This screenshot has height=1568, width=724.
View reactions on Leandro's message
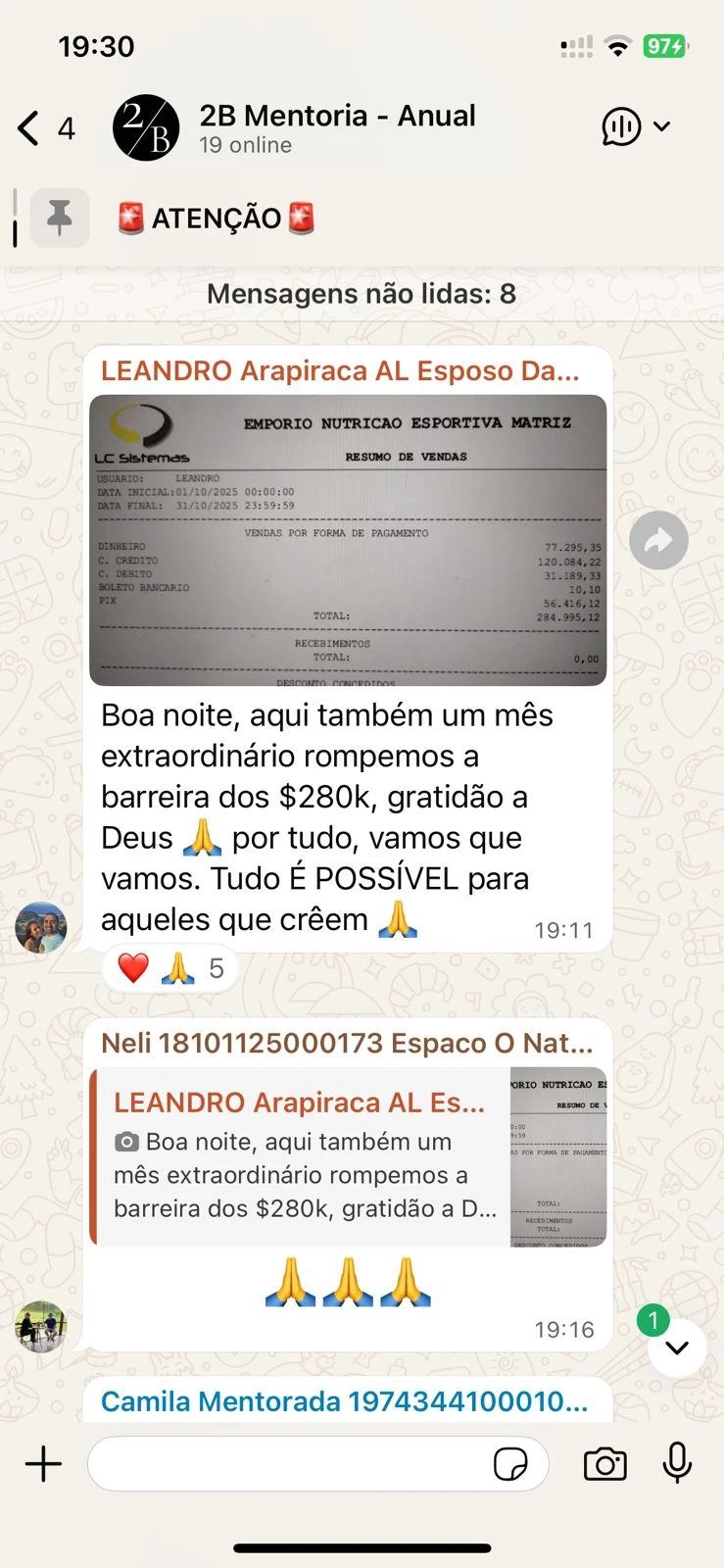click(170, 968)
